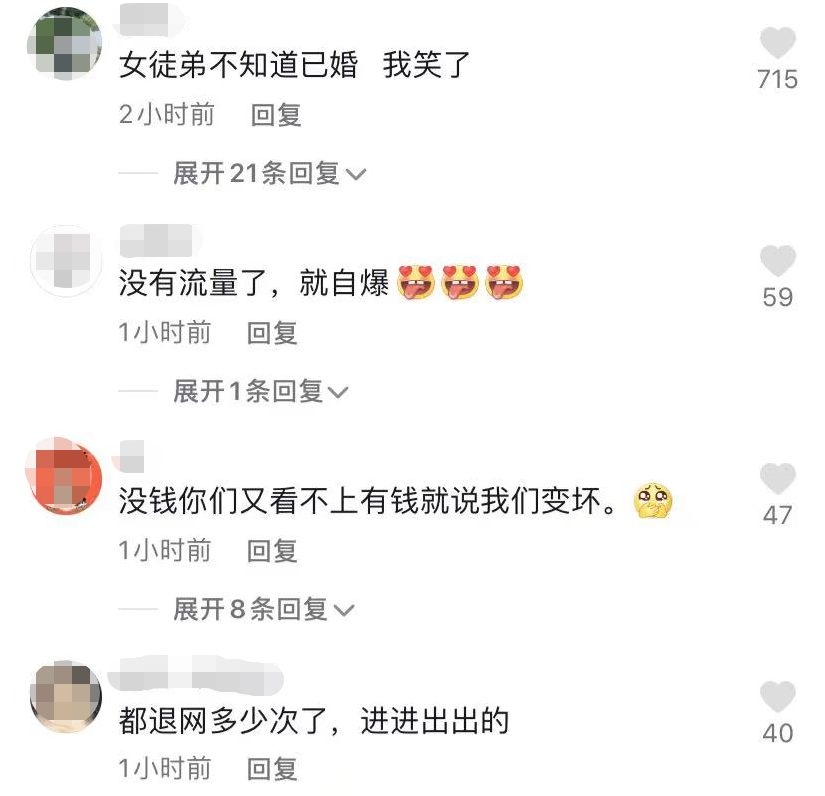Reply to the comment 没有流量了，就自爆
This screenshot has width=825, height=796.
(273, 333)
